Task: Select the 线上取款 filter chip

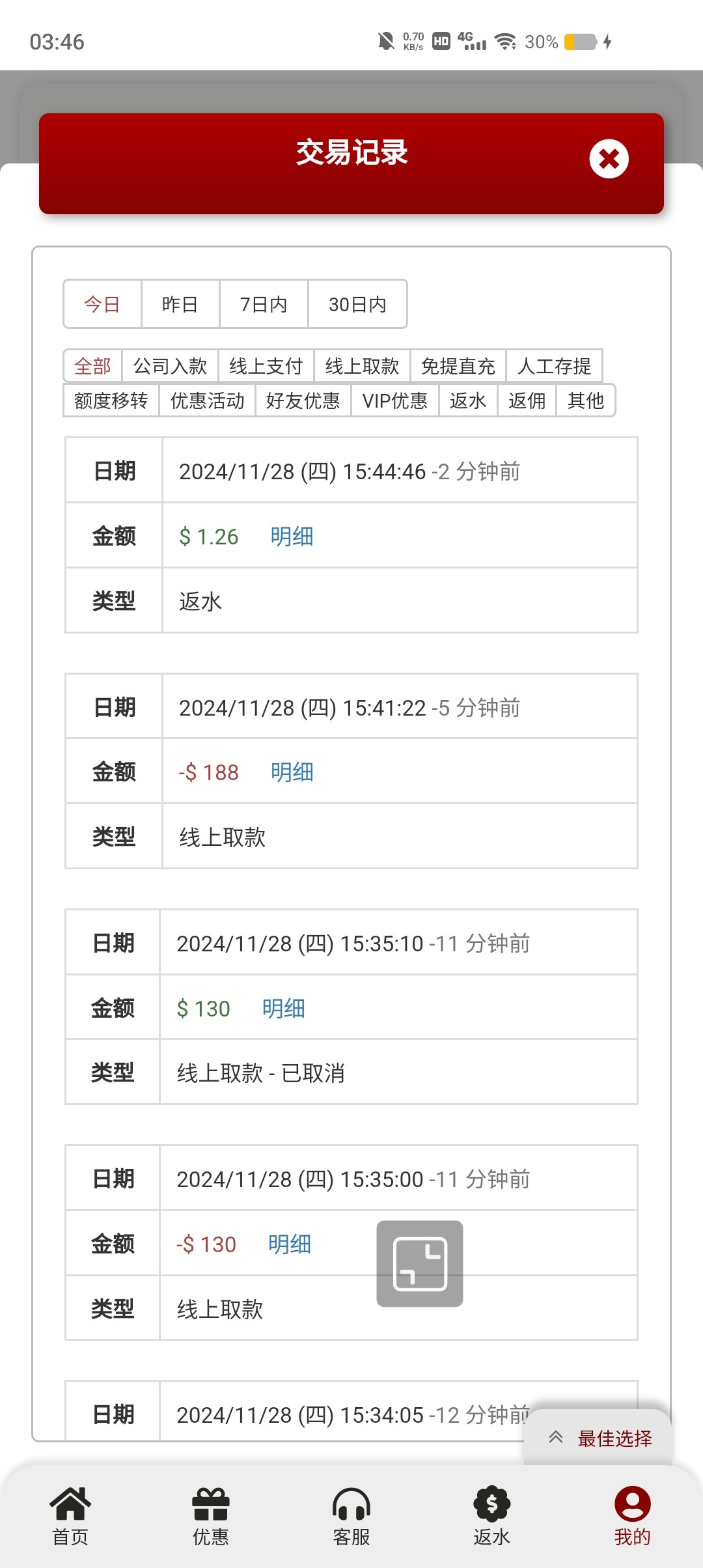Action: pos(362,366)
